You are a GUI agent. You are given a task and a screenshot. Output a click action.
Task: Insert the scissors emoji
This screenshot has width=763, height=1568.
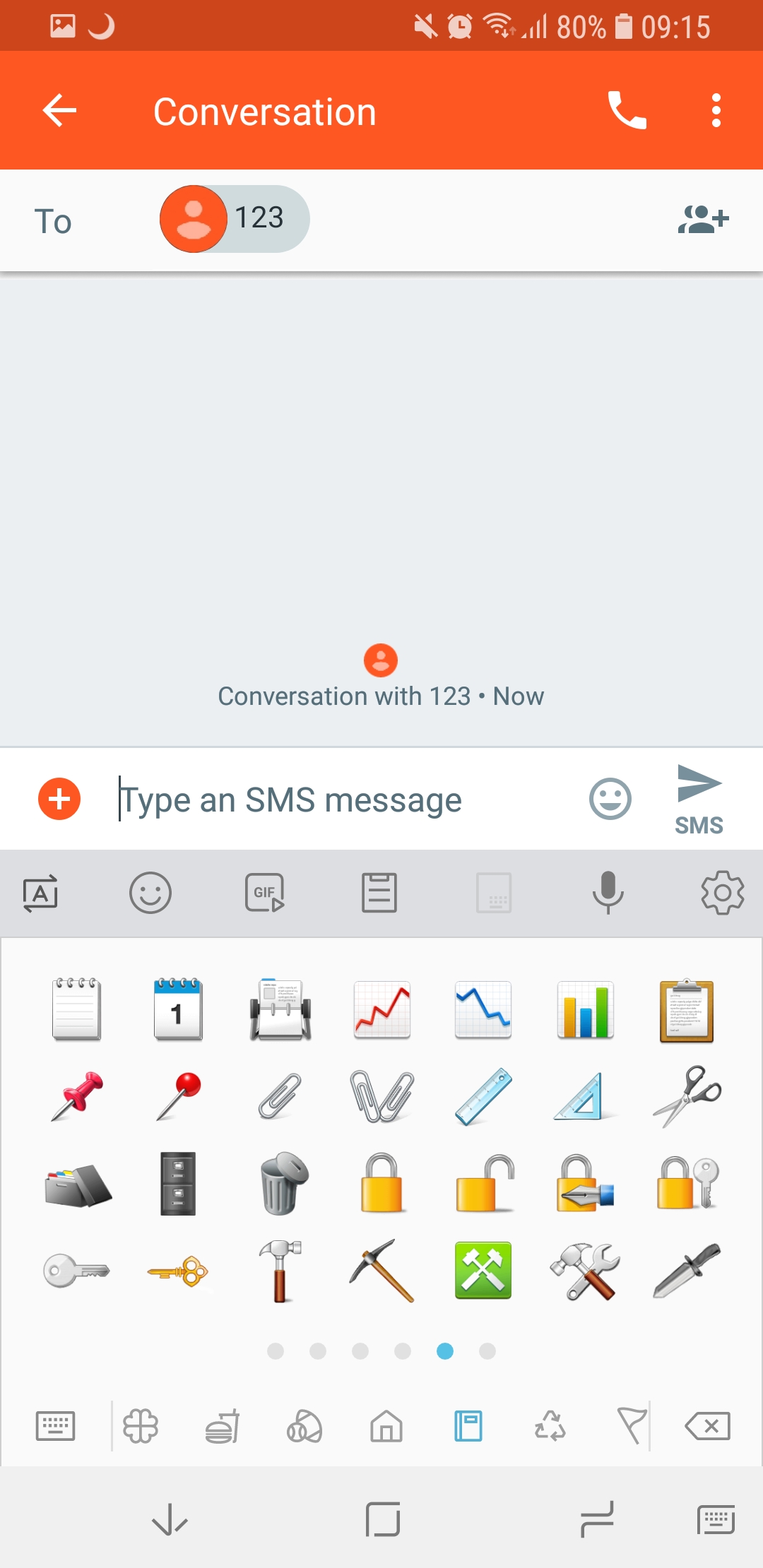687,1097
